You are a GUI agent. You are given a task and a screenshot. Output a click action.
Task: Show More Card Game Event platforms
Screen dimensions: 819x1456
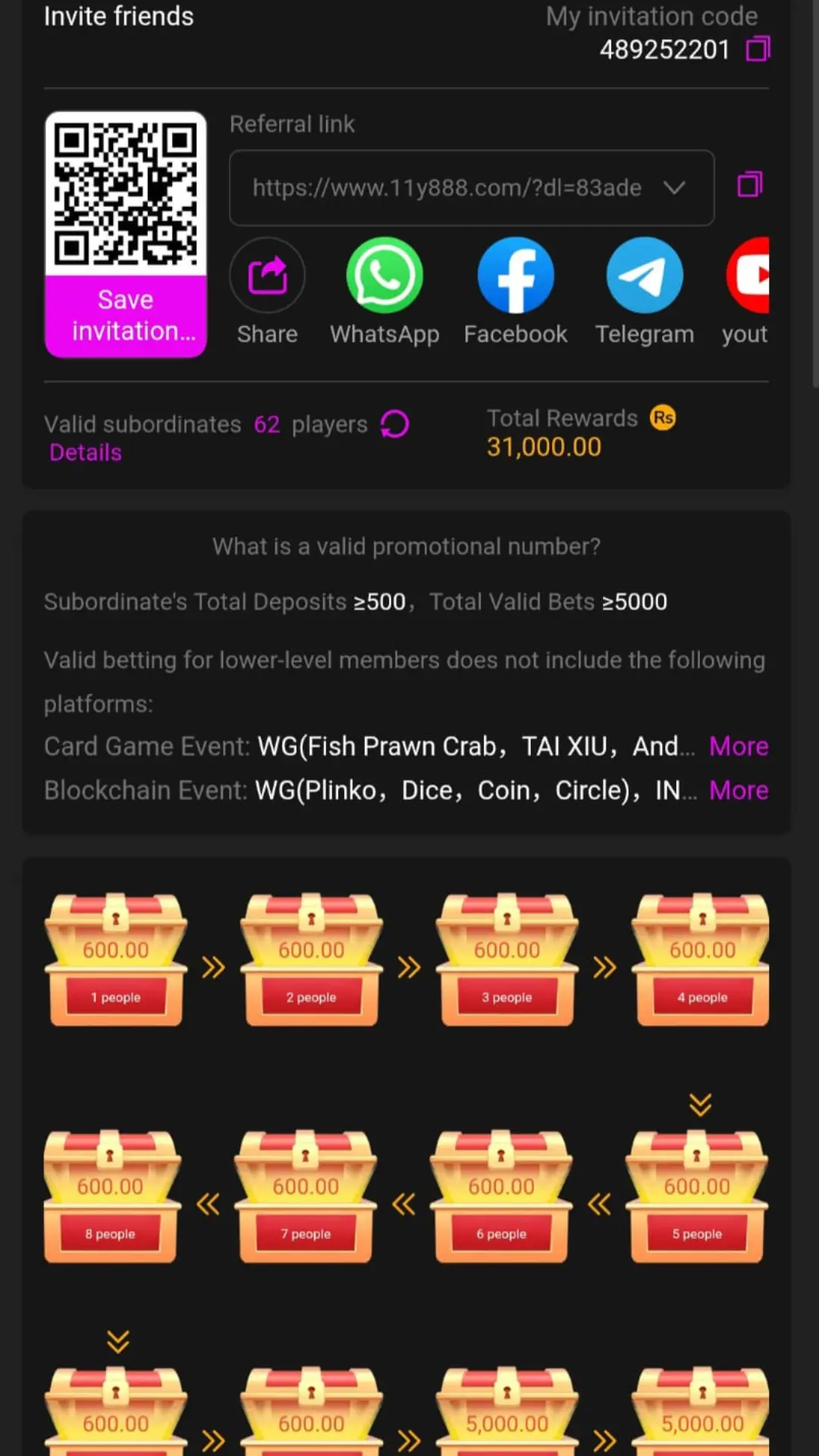click(738, 746)
